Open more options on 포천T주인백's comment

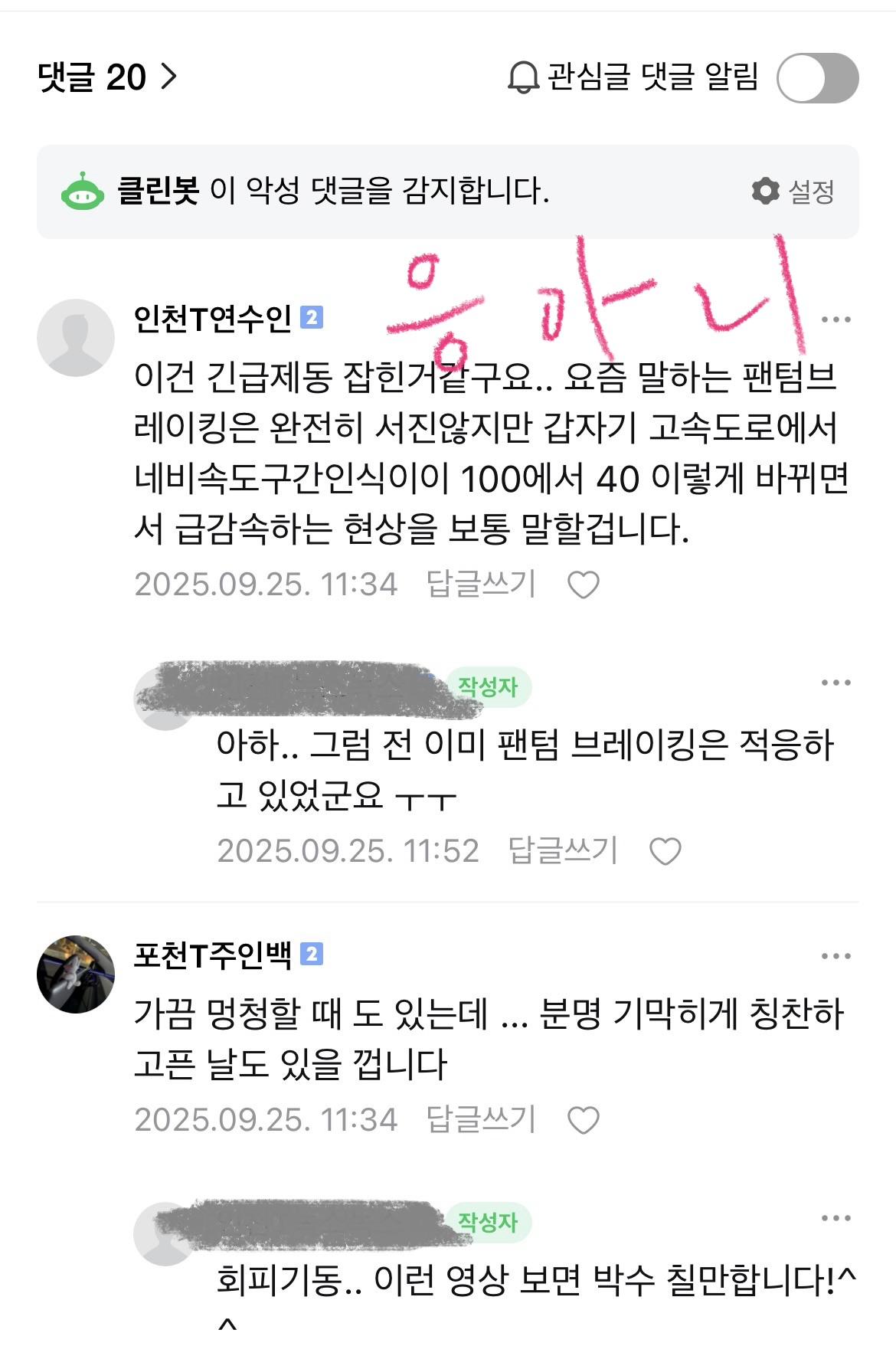coord(836,956)
